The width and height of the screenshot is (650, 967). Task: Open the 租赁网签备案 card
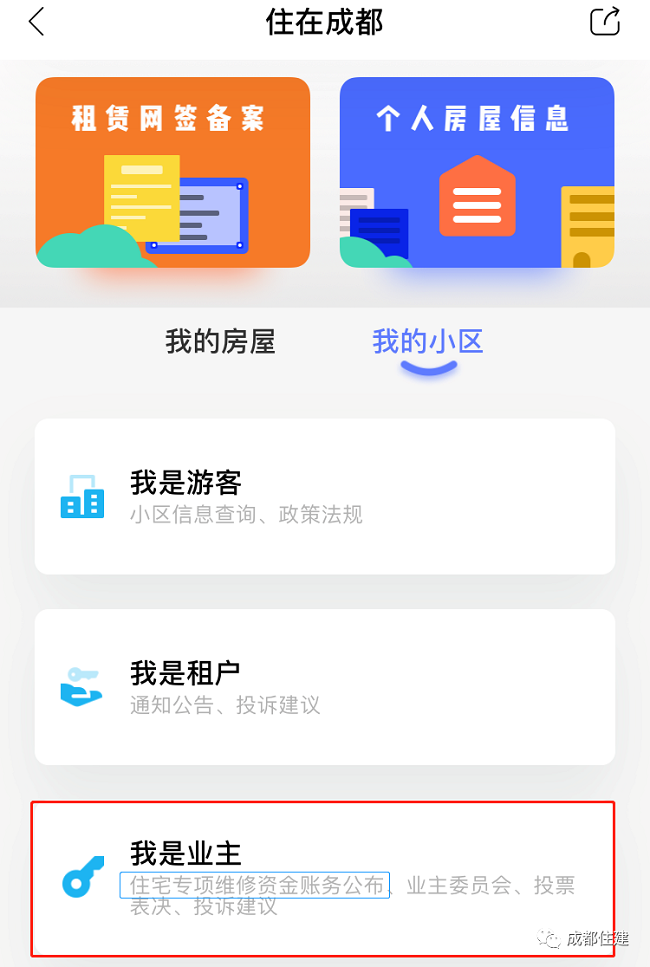pyautogui.click(x=173, y=172)
